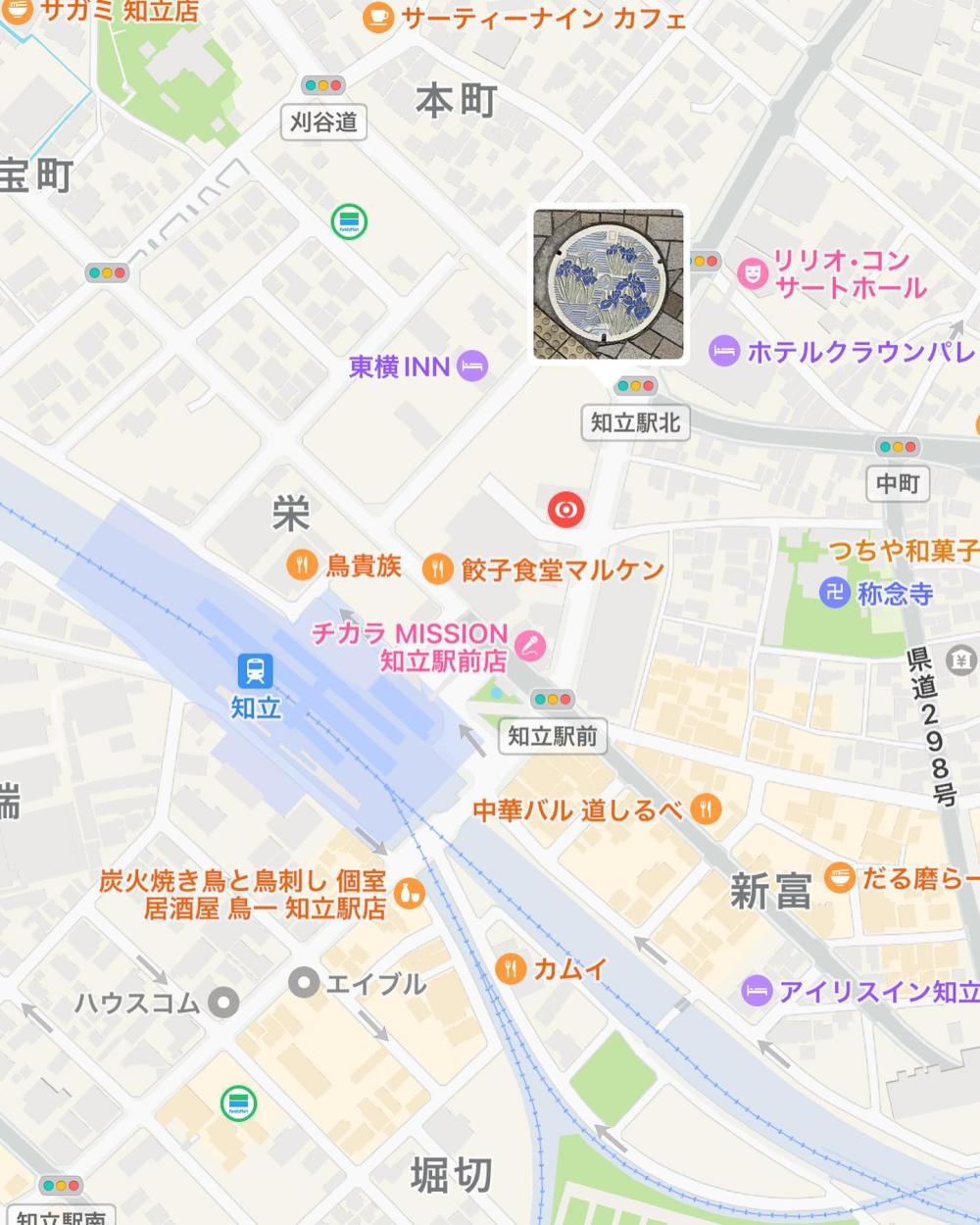
Task: Tap the 知立 train station marker
Action: click(255, 671)
